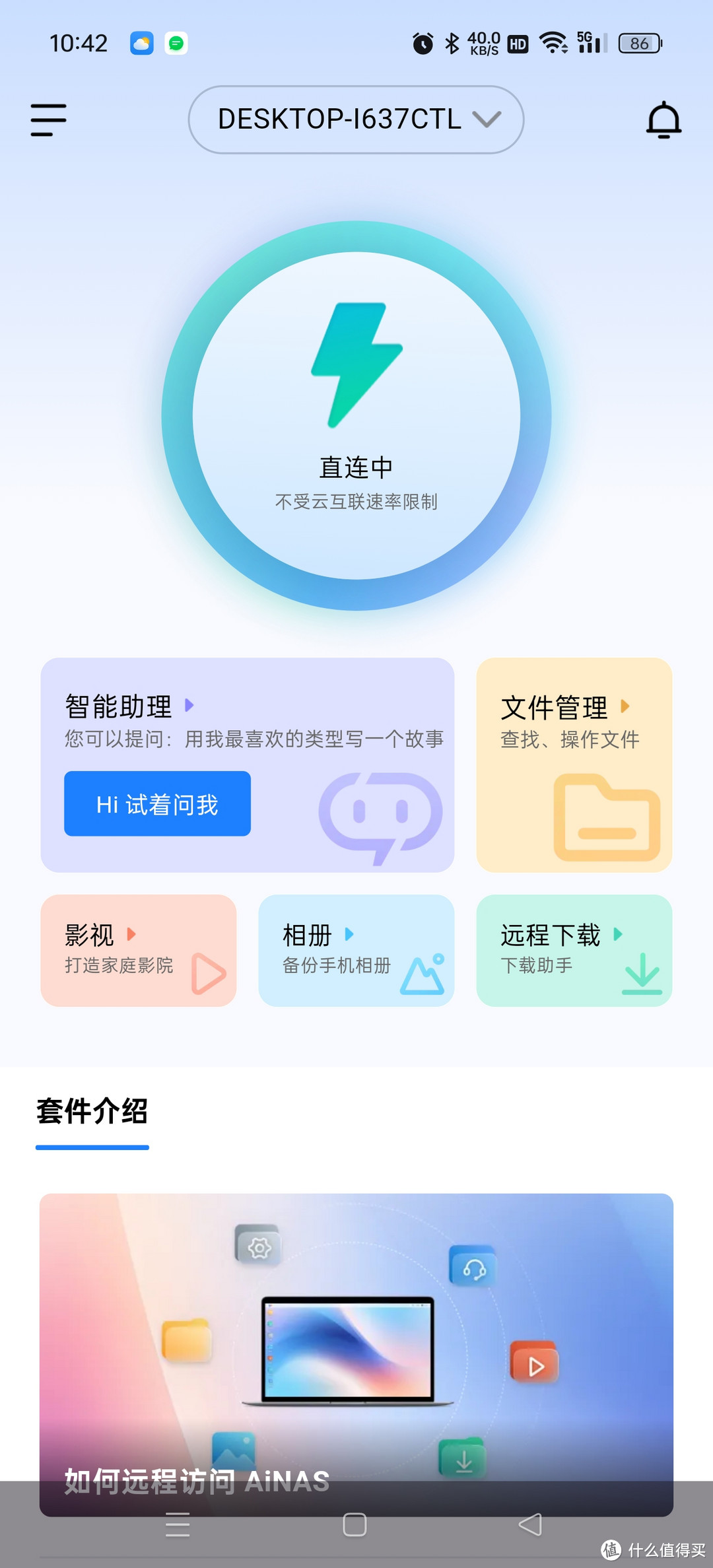Tap the weather app icon in status bar
This screenshot has height=1568, width=713.
tap(142, 42)
